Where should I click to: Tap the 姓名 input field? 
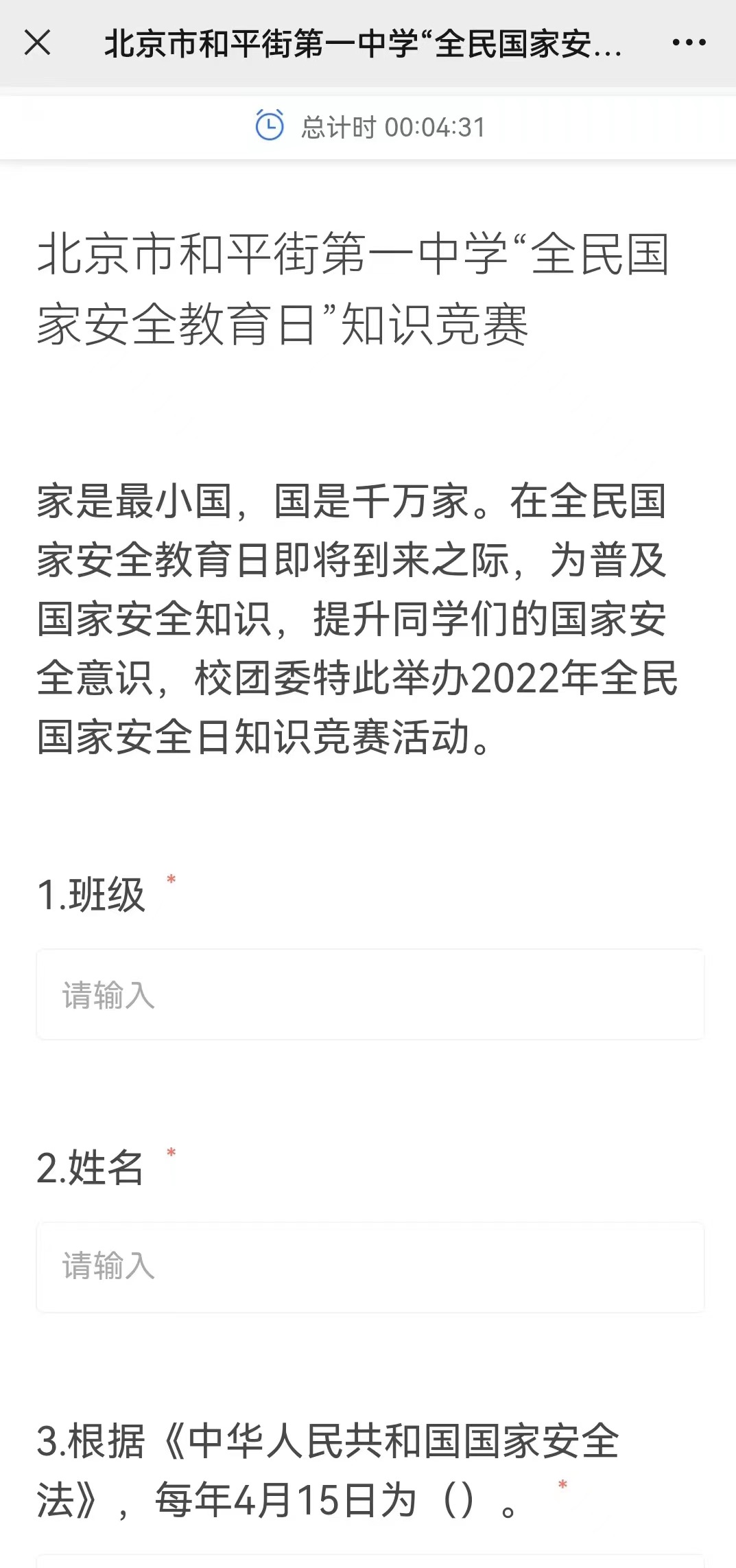pyautogui.click(x=370, y=1267)
